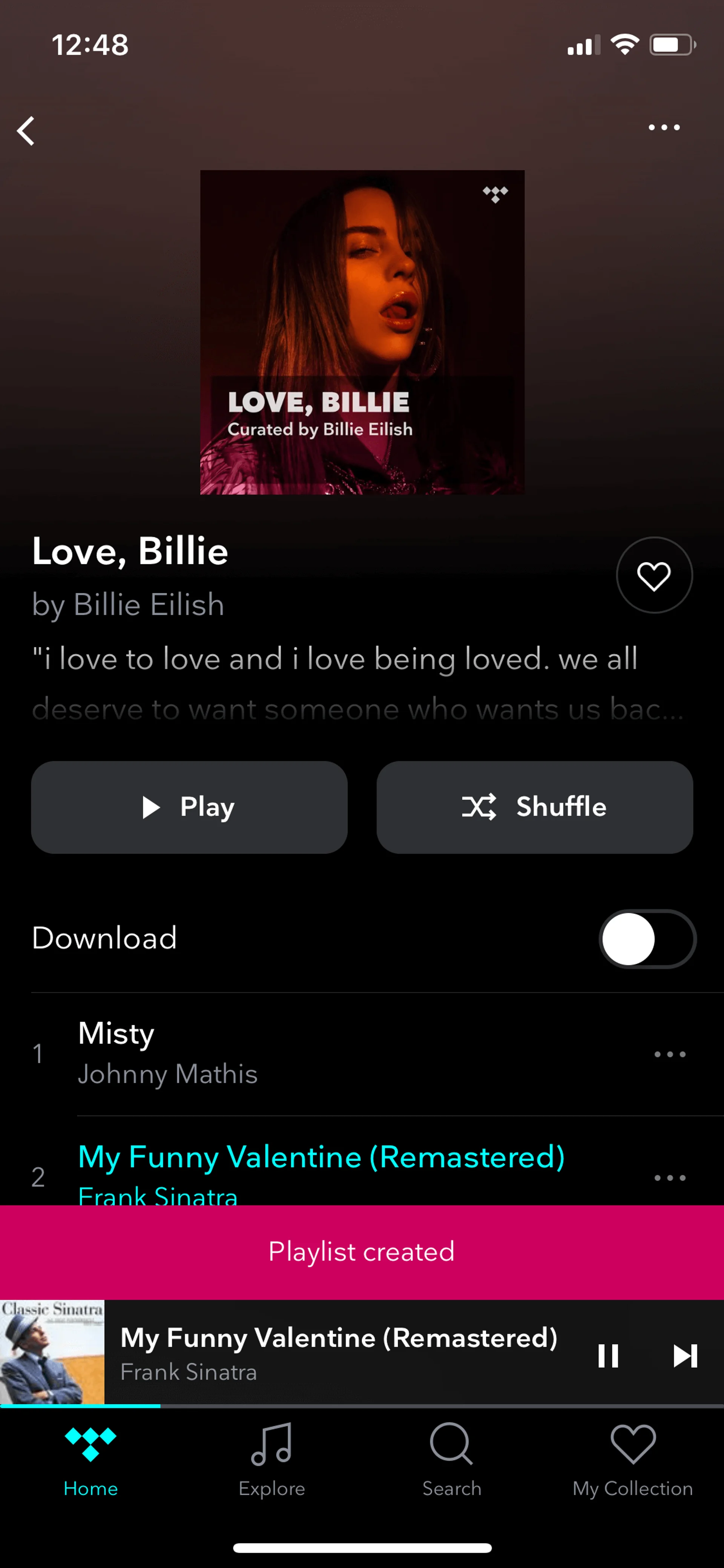Switch to the Explore tab
Screen dimensions: 724x1568
[x=271, y=1461]
